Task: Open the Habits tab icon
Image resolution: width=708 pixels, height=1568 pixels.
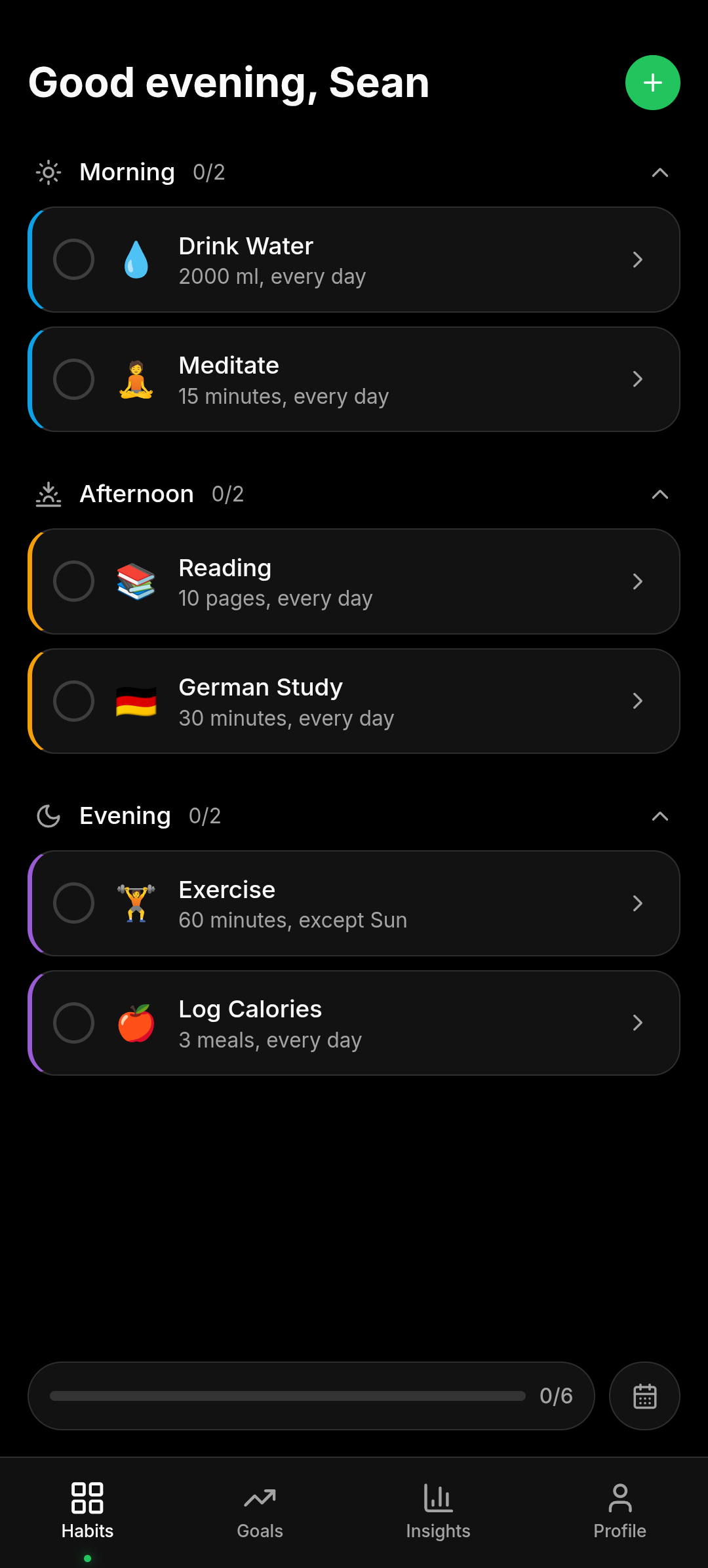Action: 88,1498
